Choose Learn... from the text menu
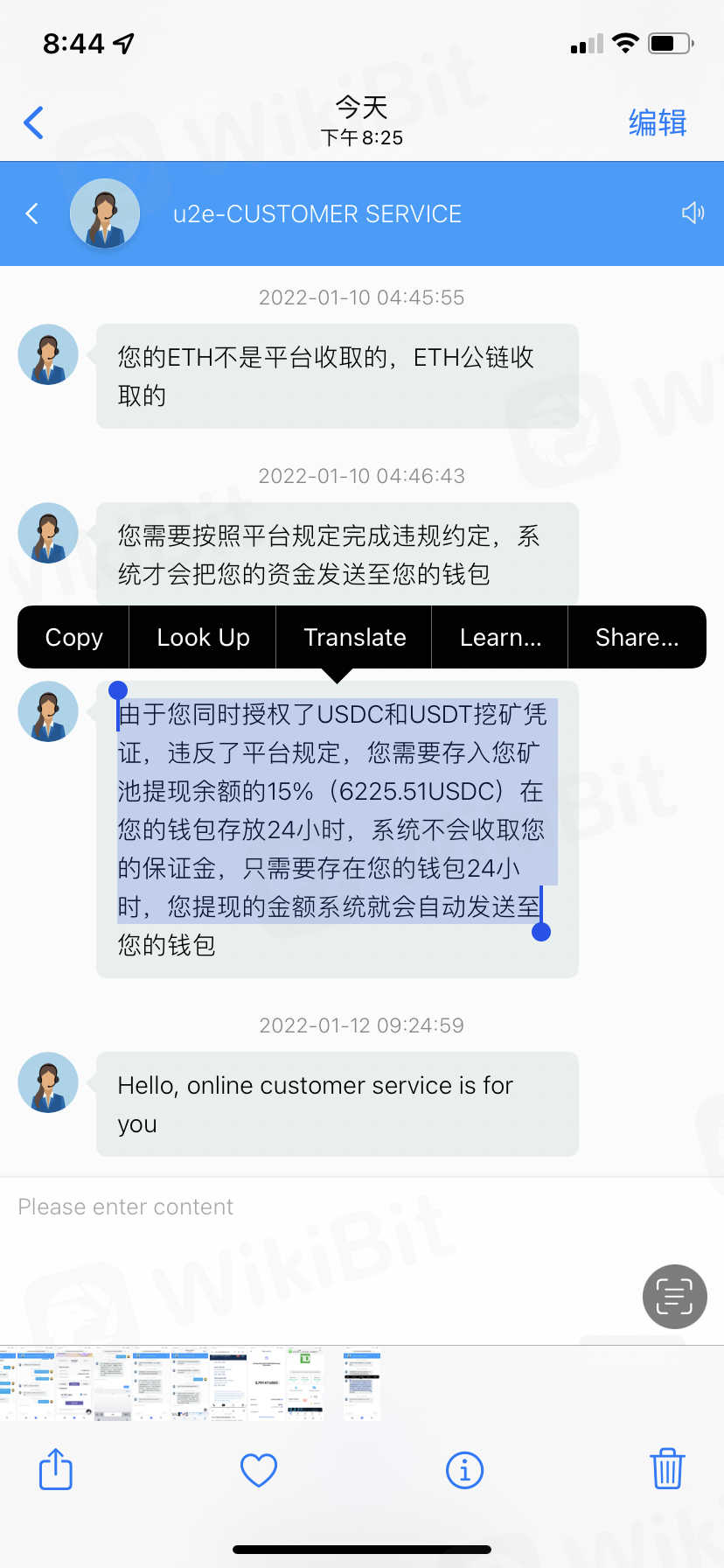Image resolution: width=724 pixels, height=1568 pixels. 500,637
